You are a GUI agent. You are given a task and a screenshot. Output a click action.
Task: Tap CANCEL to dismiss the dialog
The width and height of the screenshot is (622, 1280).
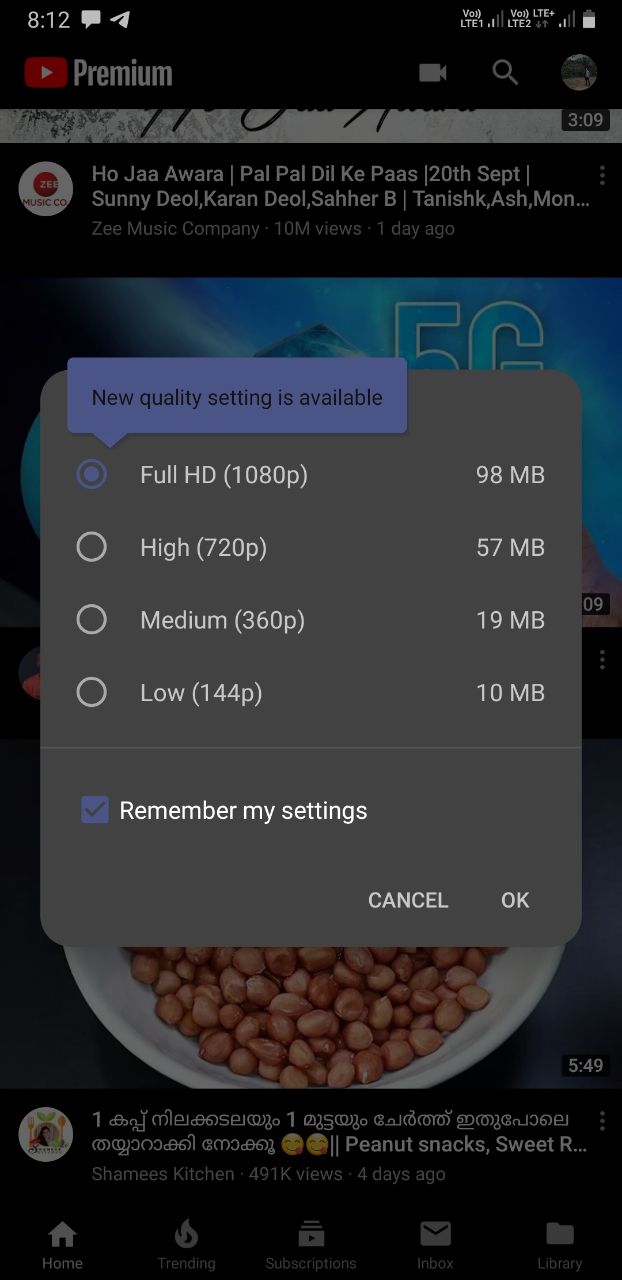(408, 900)
